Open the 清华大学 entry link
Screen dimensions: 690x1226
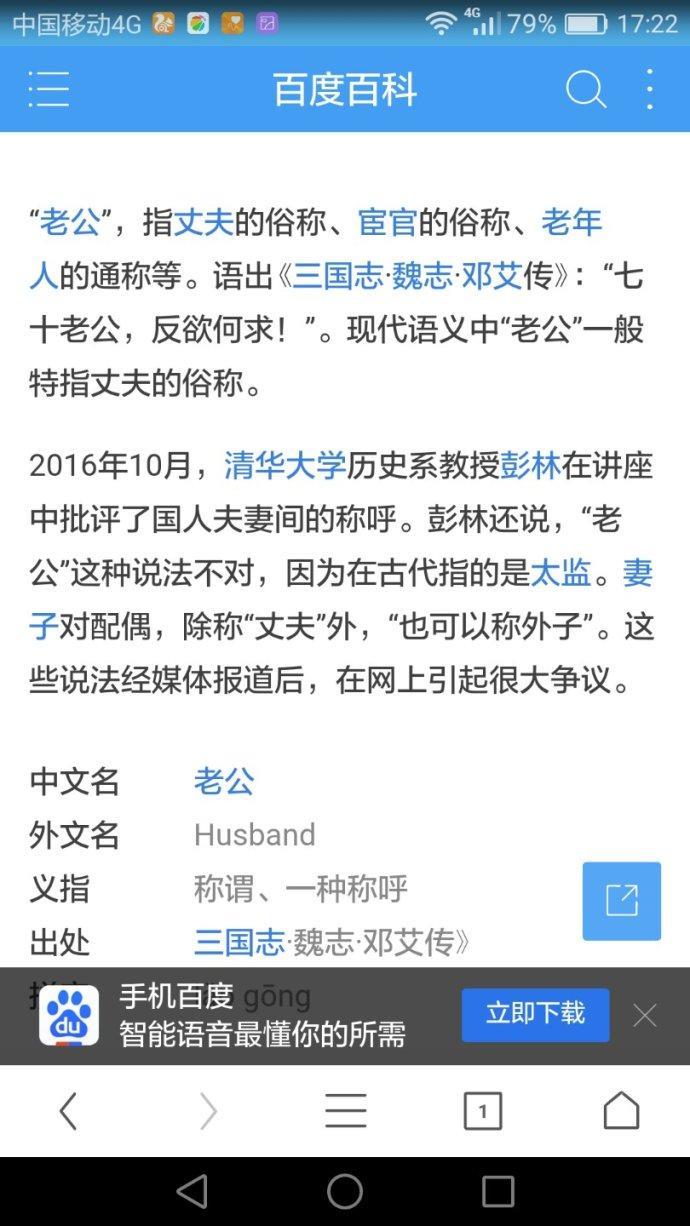click(285, 465)
